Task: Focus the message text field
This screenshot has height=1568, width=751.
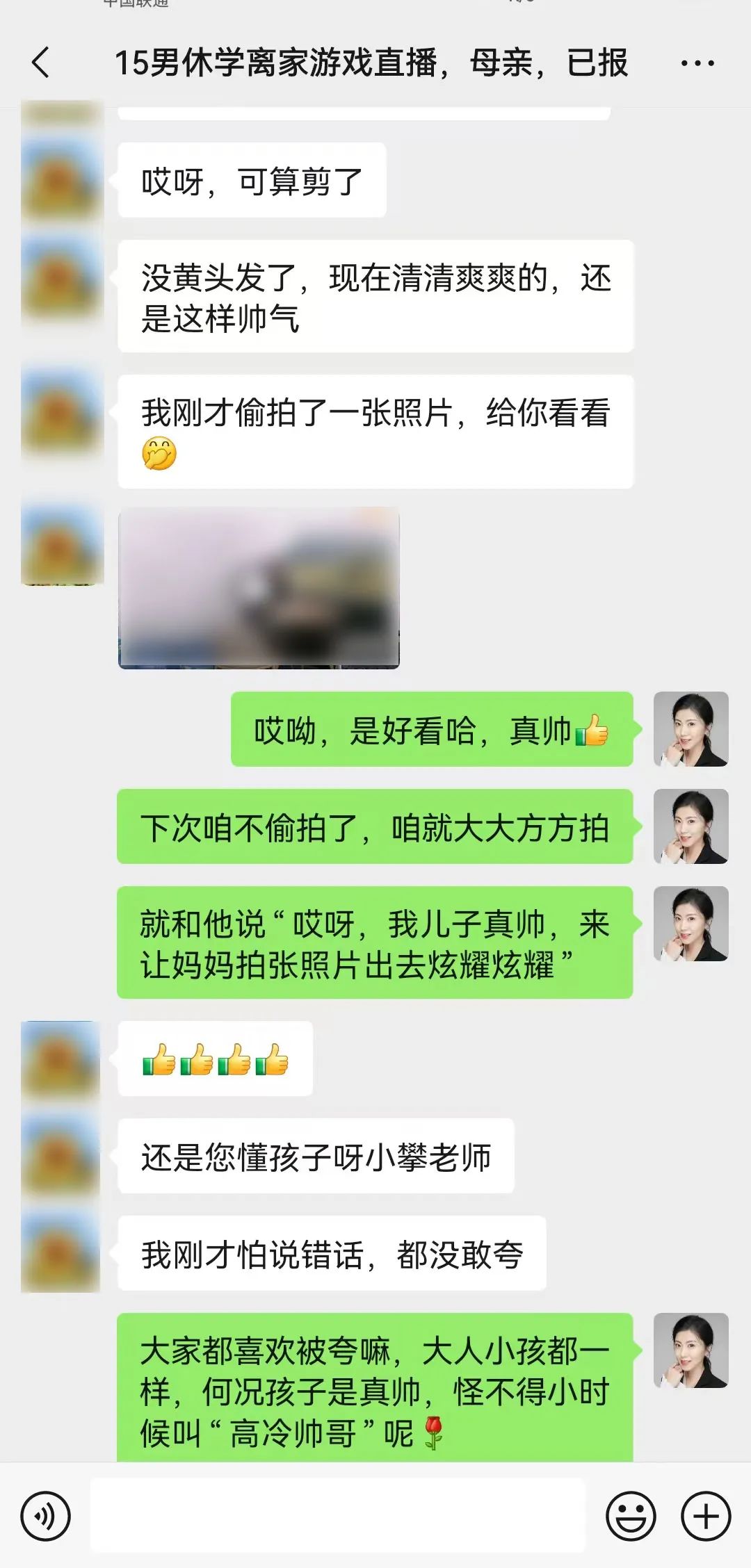Action: coord(338,1516)
